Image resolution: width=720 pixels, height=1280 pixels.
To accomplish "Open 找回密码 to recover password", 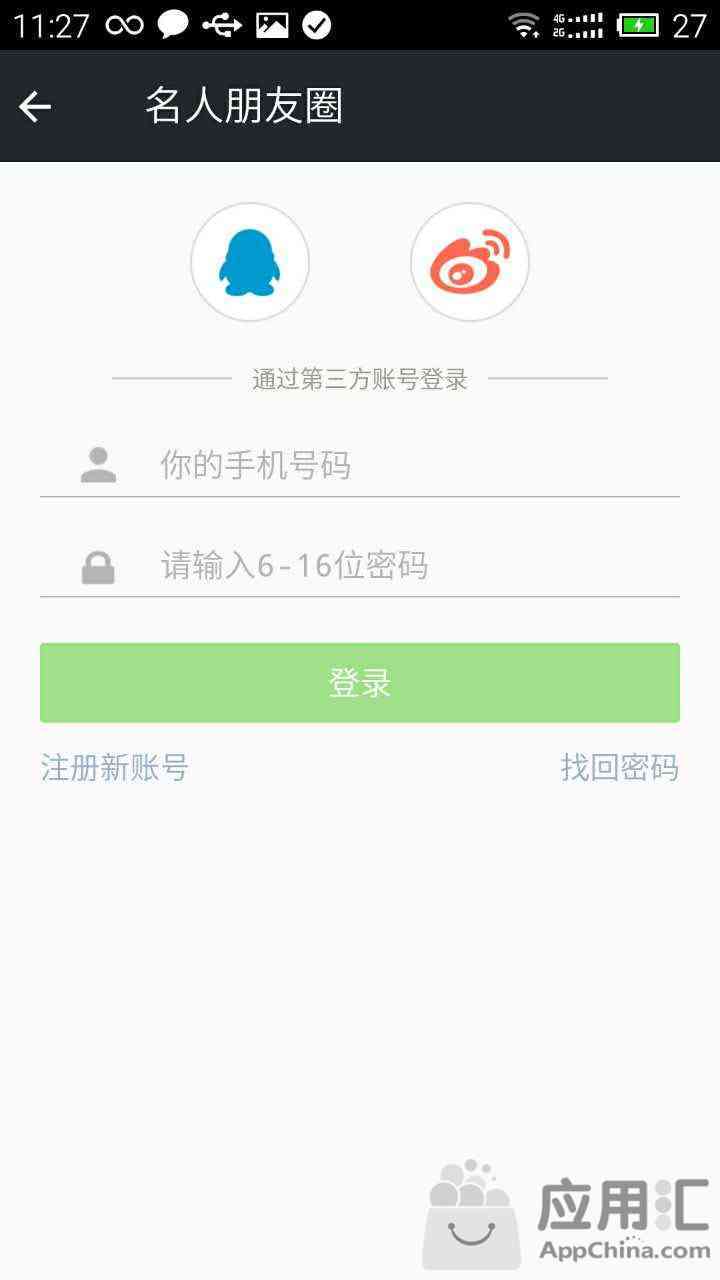I will point(620,768).
